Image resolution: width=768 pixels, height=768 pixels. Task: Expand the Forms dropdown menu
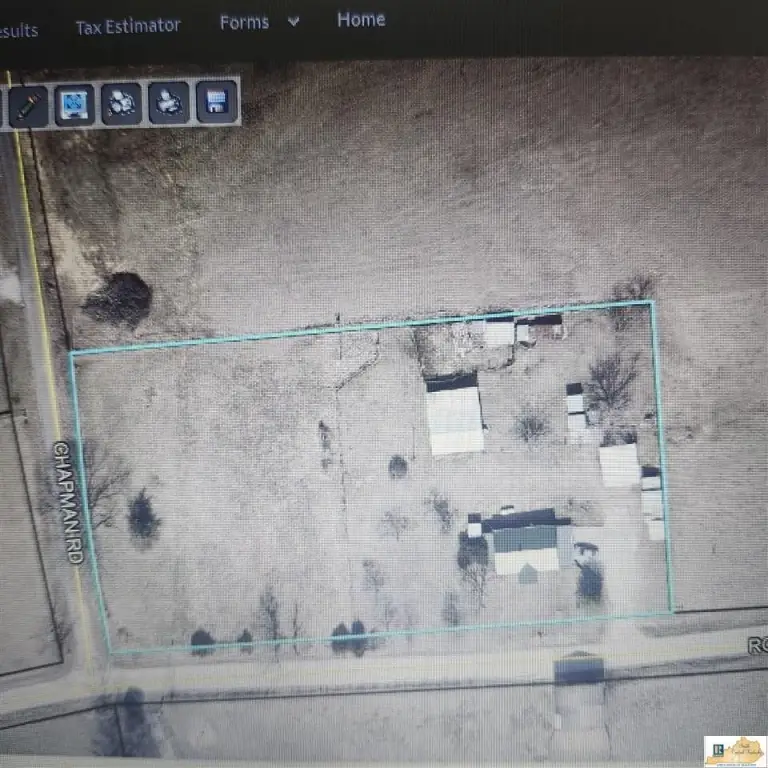point(259,22)
